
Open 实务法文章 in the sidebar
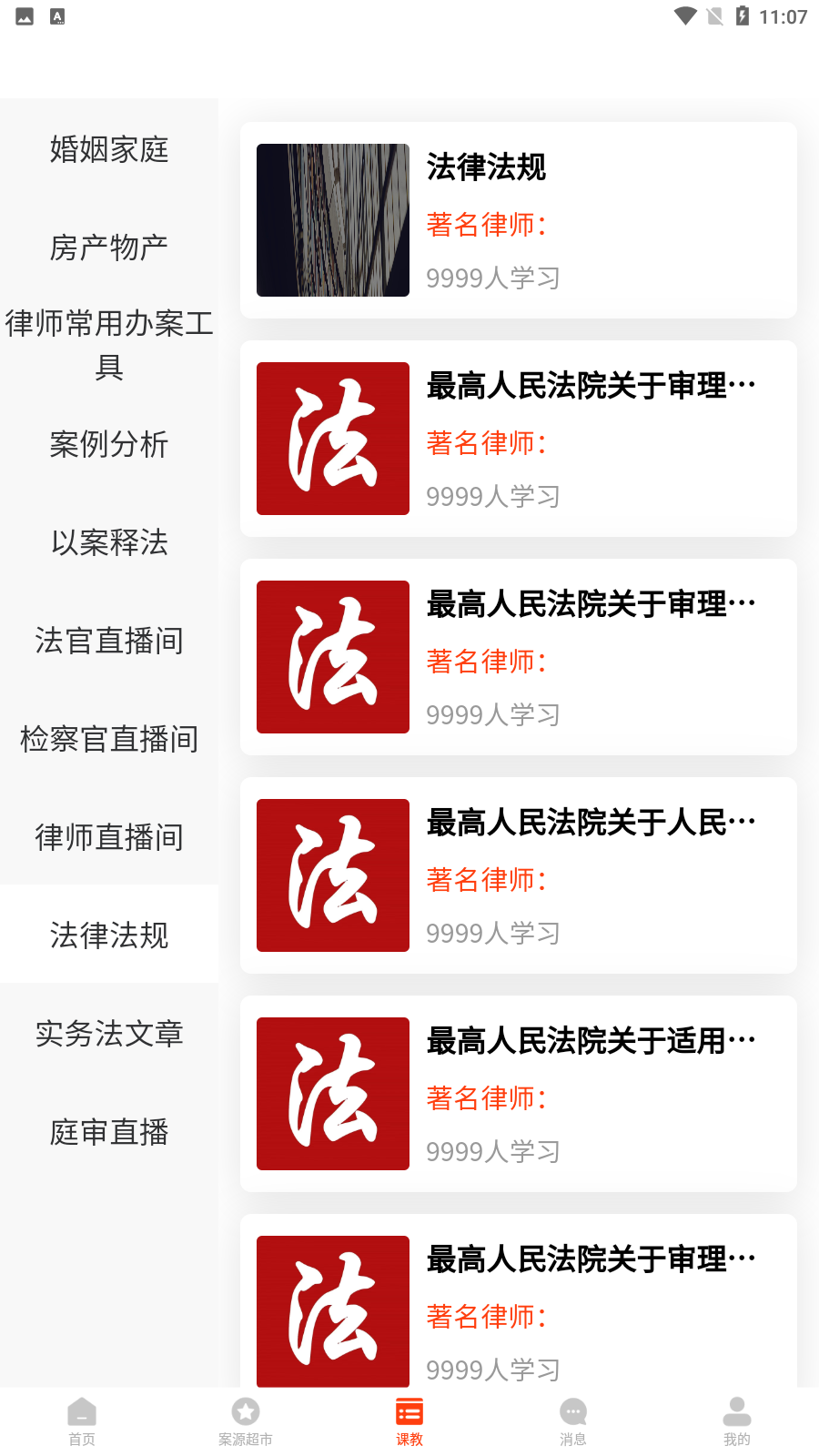(109, 1033)
